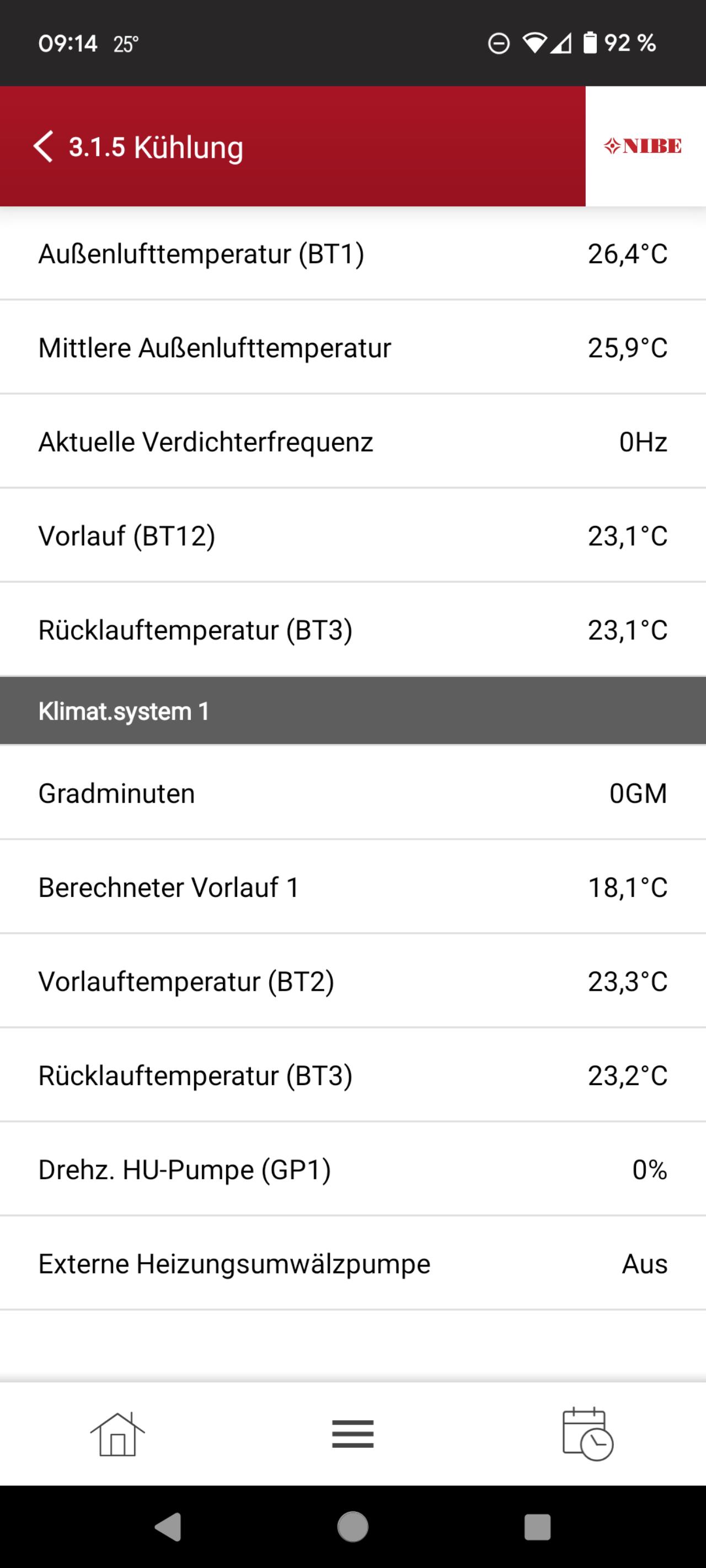This screenshot has height=1568, width=706.
Task: Open the calendar schedule tab
Action: (x=587, y=1433)
